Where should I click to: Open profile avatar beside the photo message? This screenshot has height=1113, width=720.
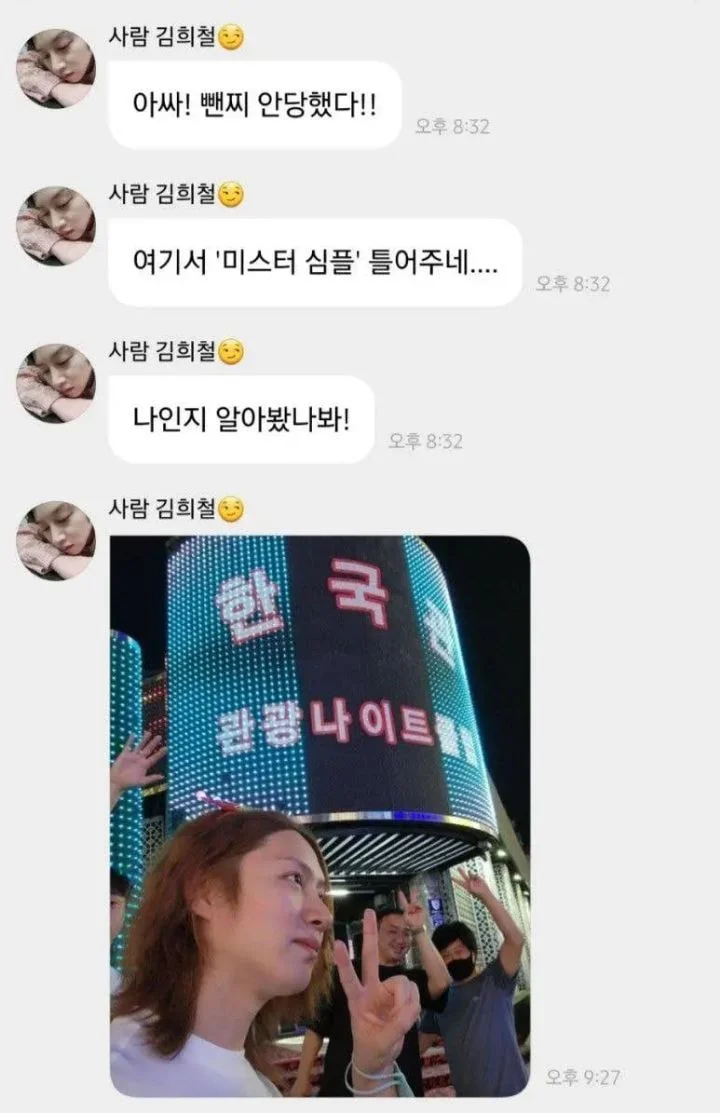tap(56, 541)
